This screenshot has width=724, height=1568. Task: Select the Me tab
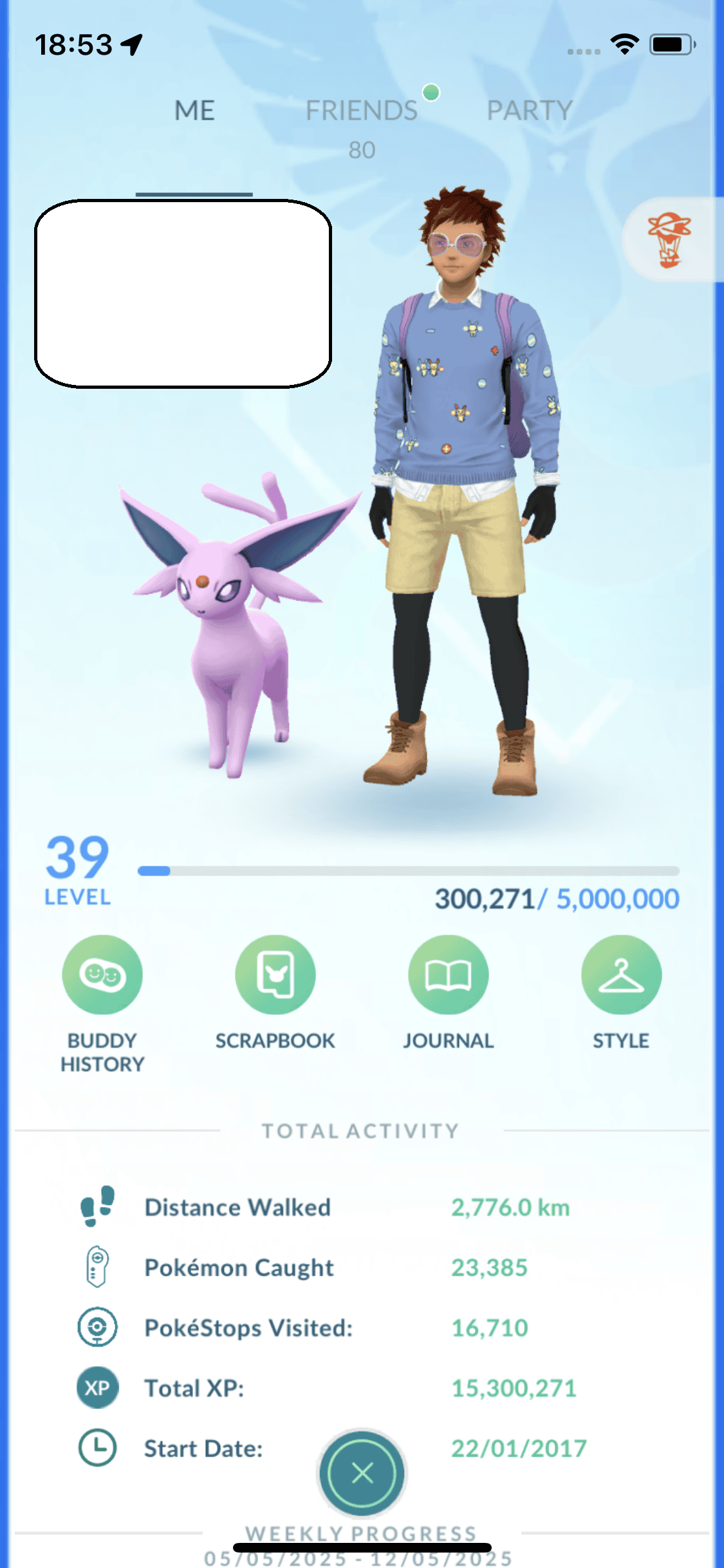point(194,111)
